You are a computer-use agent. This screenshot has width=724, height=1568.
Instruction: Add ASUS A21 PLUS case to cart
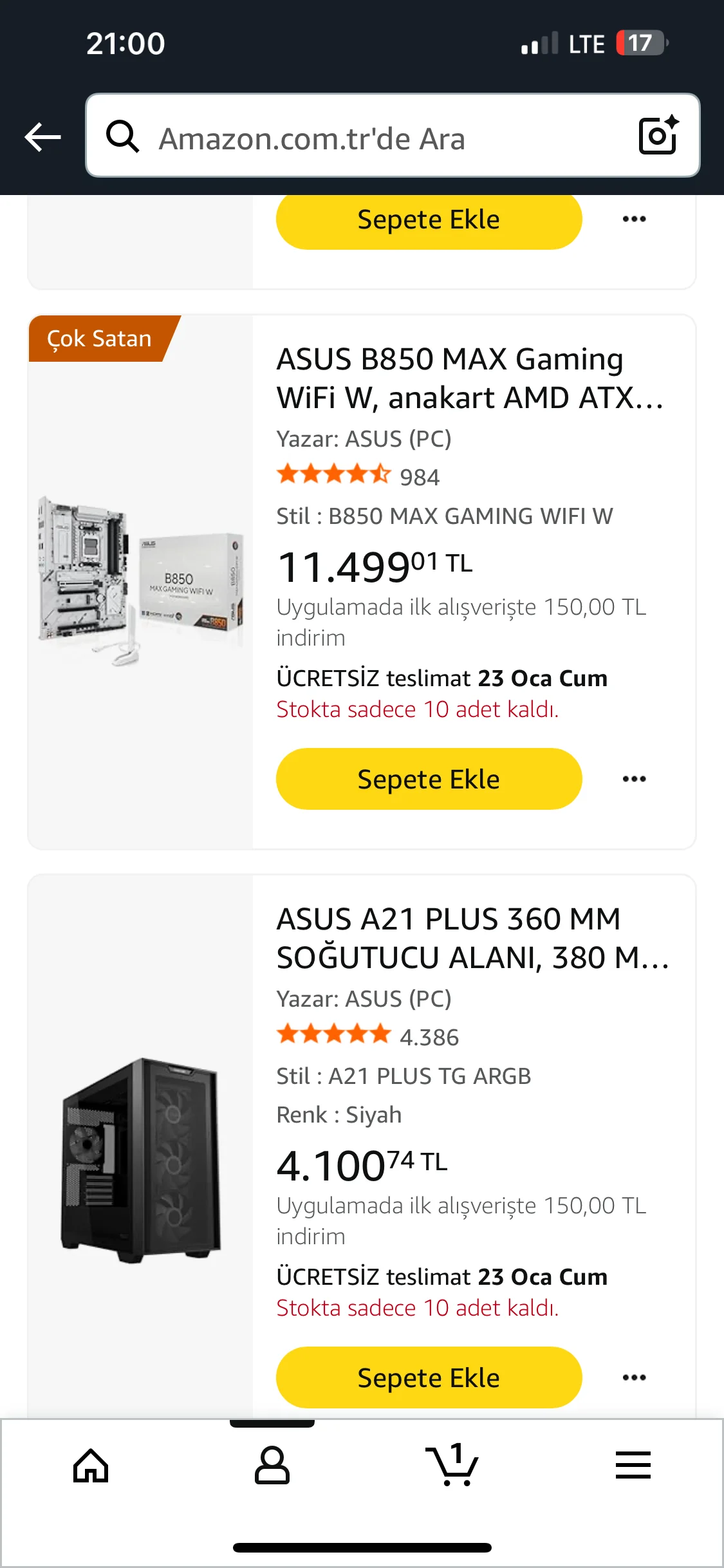click(429, 1377)
